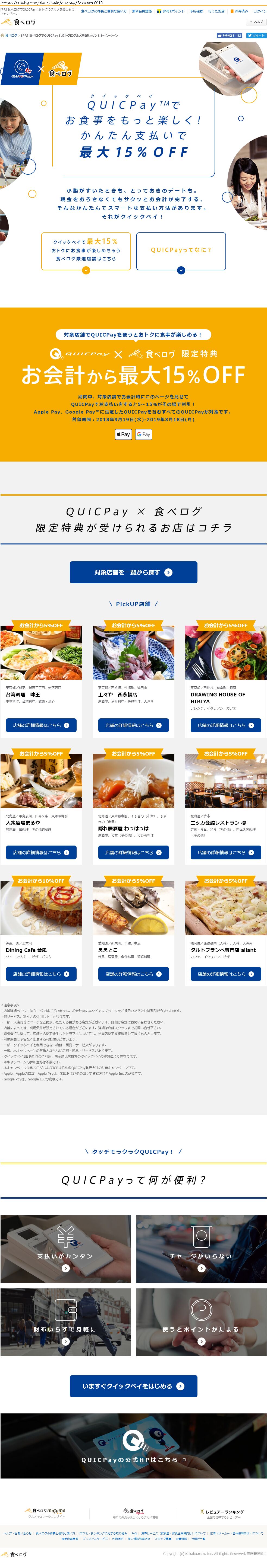
Task: Share the campaign via the ツイート button
Action: [x=256, y=35]
